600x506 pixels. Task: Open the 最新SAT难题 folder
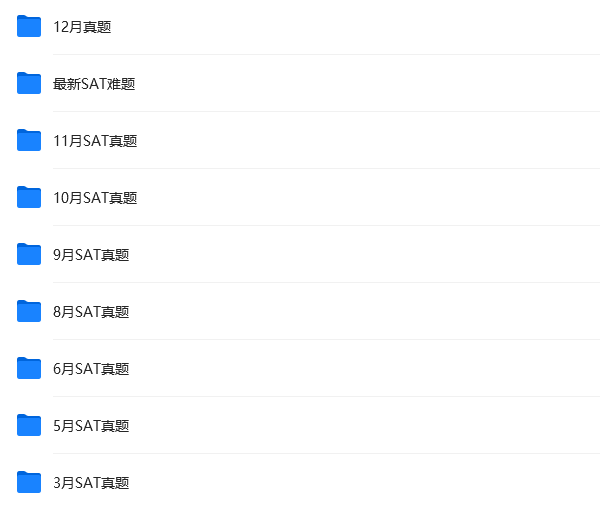[x=94, y=84]
